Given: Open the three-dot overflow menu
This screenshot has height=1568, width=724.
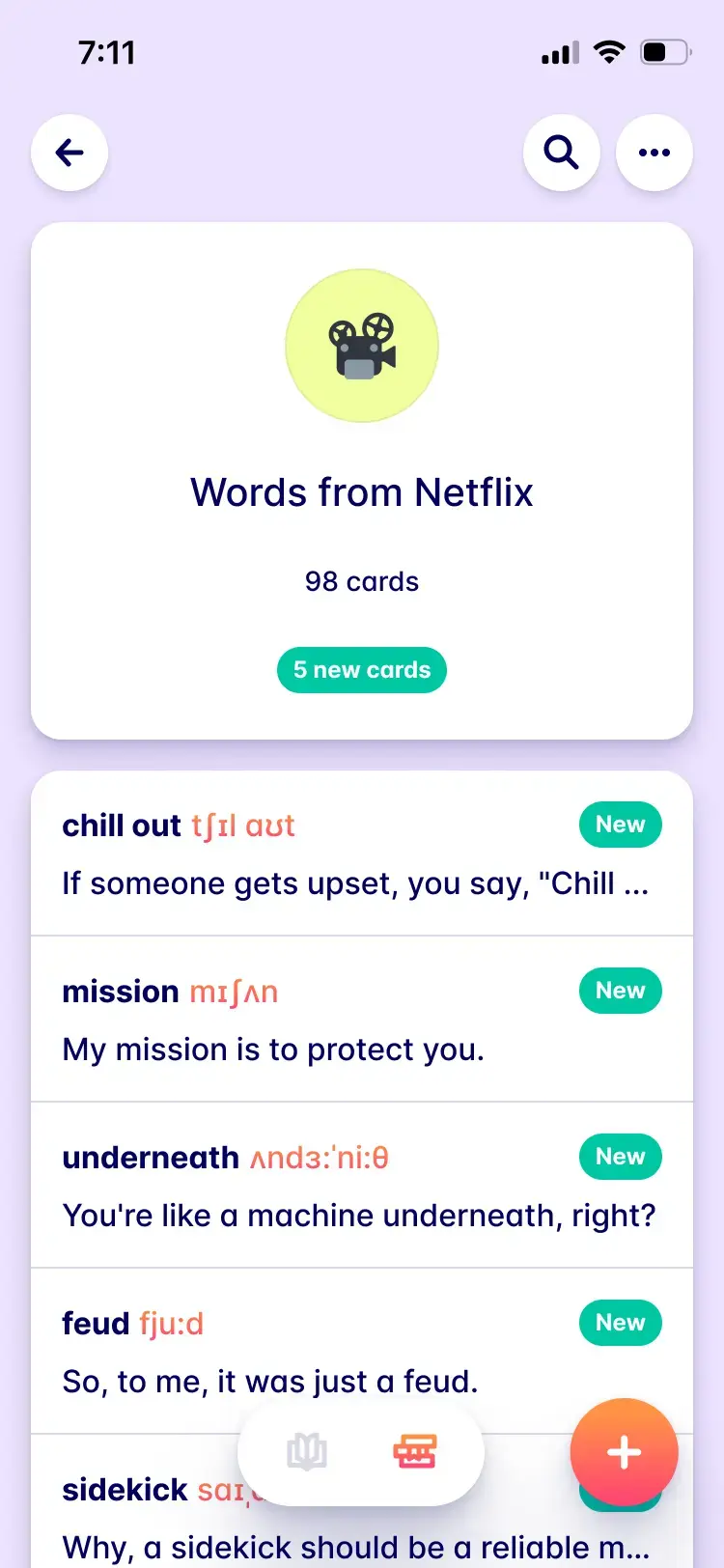Looking at the screenshot, I should 654,153.
